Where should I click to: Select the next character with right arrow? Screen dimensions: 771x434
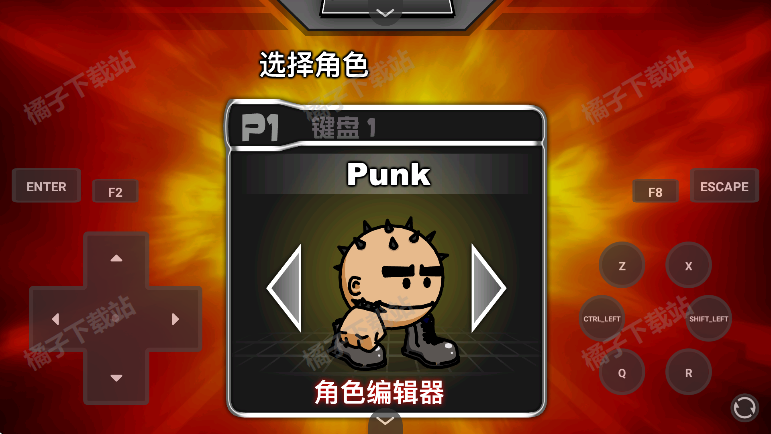488,288
